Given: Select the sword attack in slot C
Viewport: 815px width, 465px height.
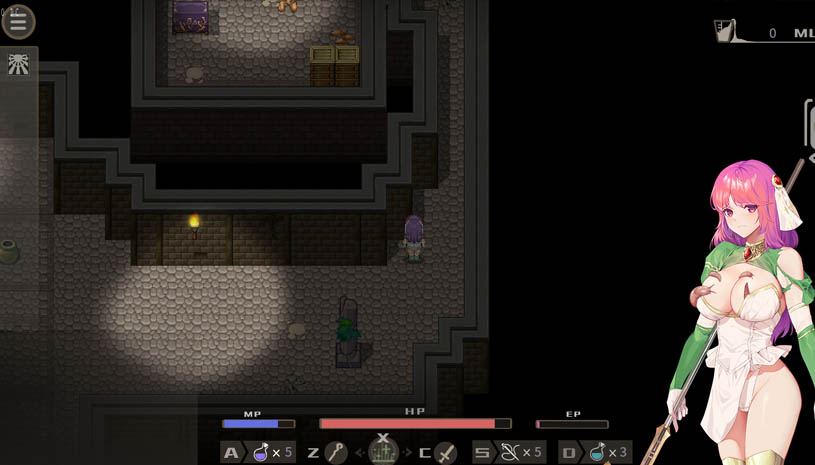Looking at the screenshot, I should [445, 453].
